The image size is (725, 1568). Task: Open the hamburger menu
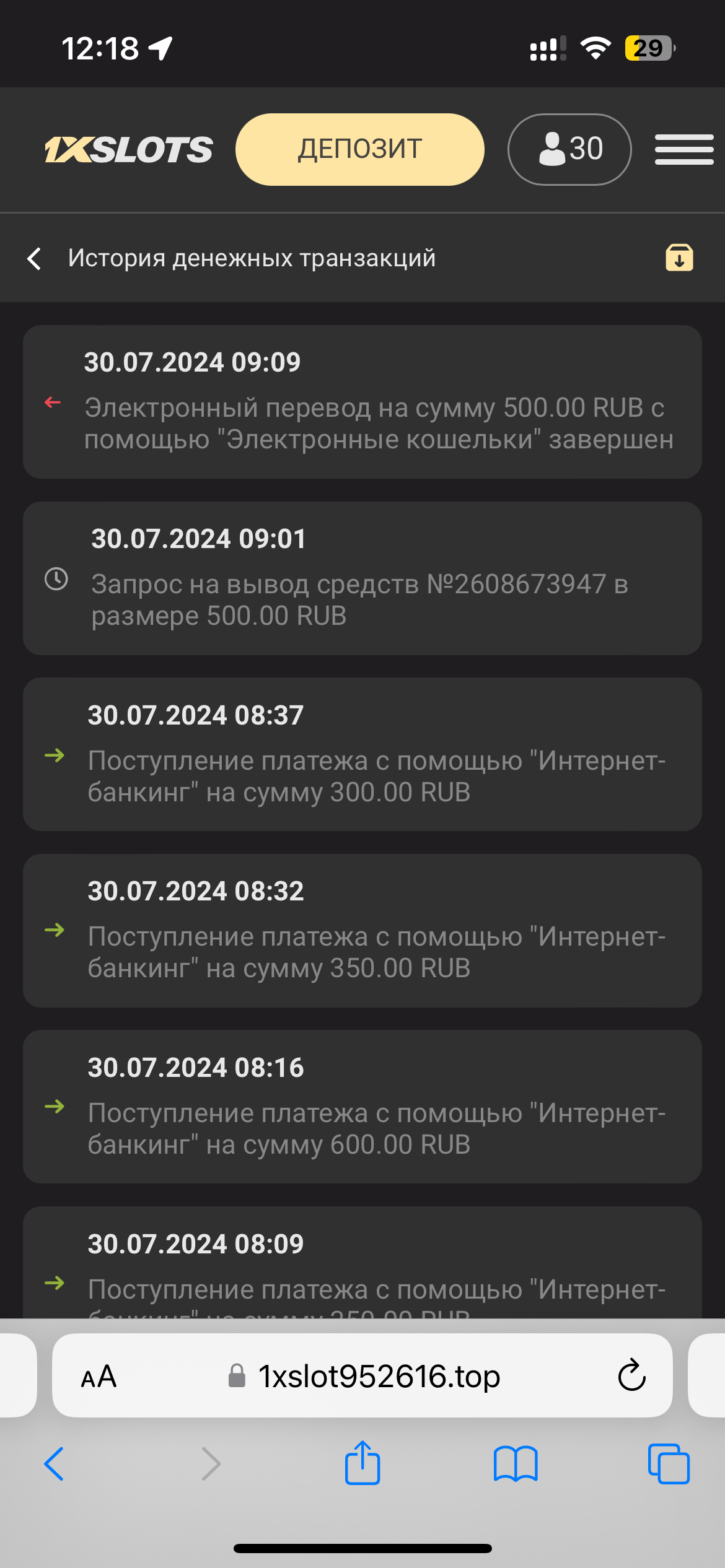click(684, 149)
